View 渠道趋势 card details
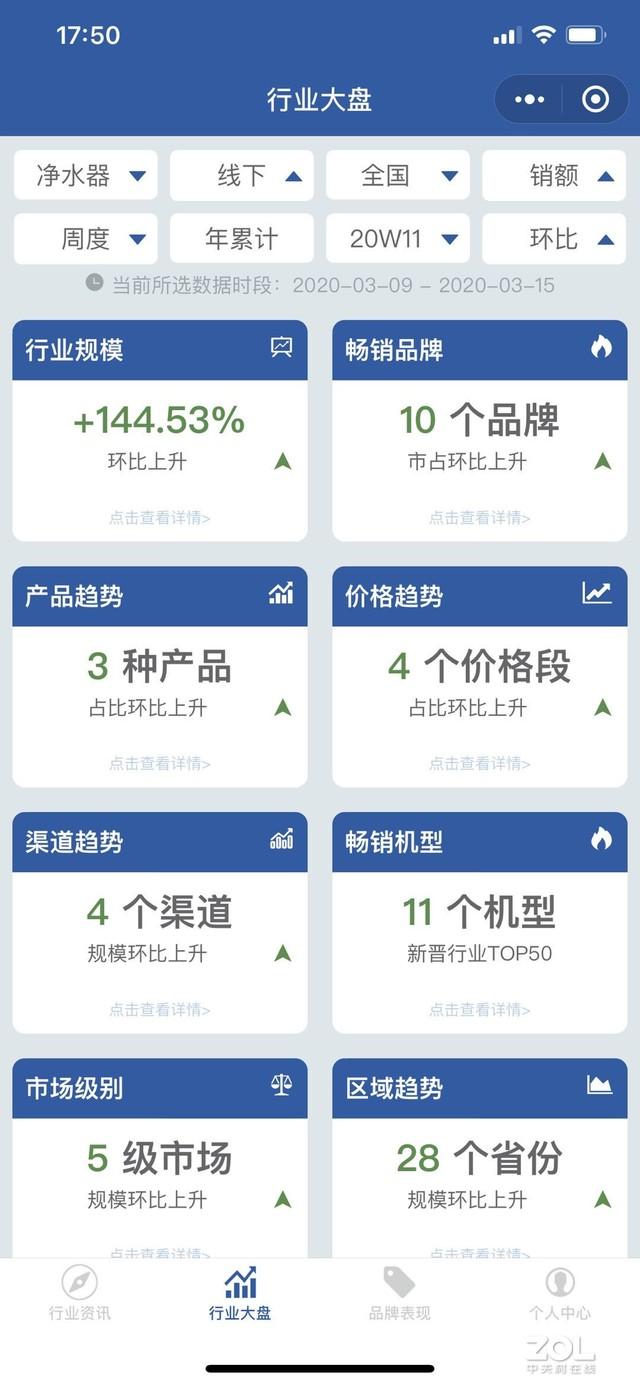This screenshot has width=640, height=1385. (160, 923)
